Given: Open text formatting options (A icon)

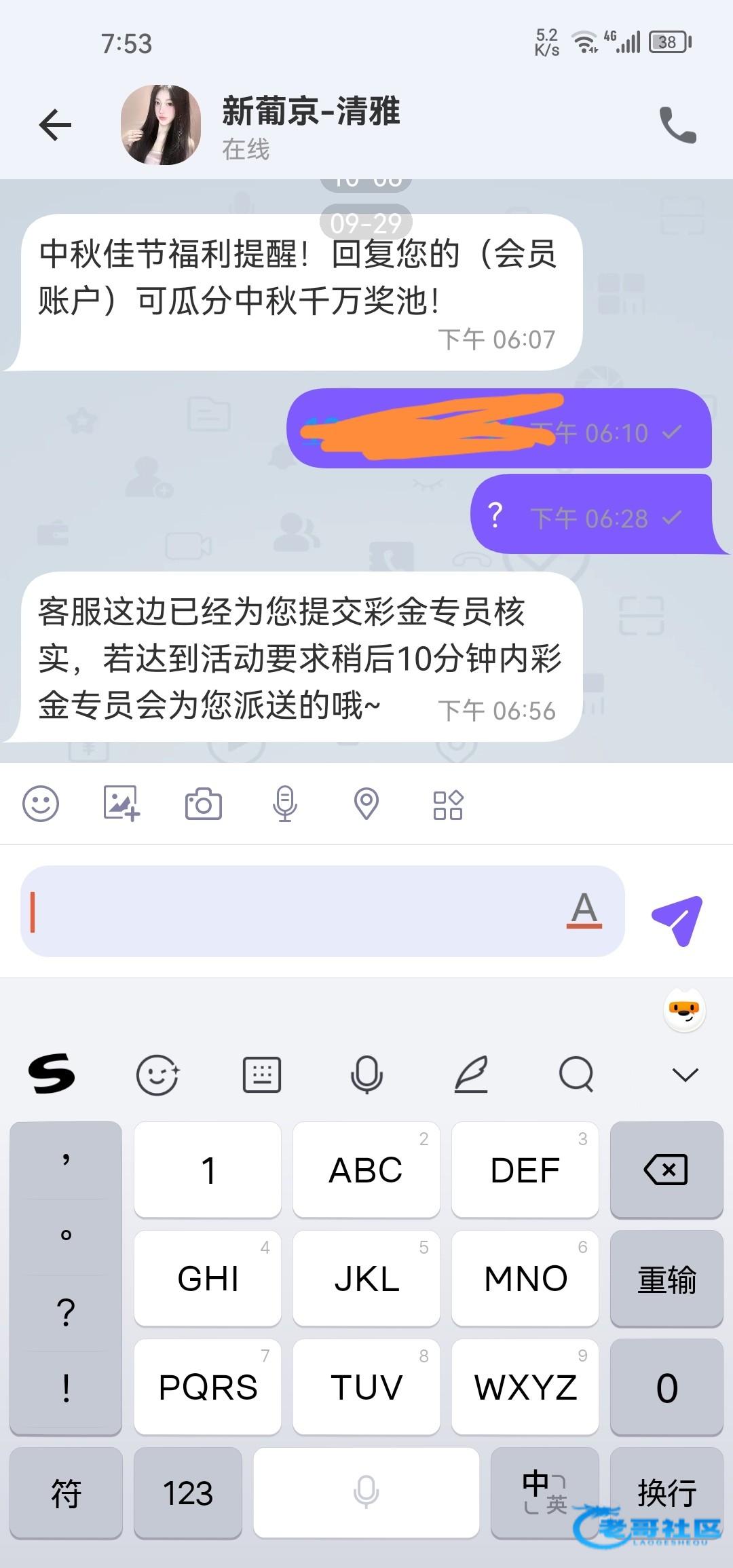Looking at the screenshot, I should click(x=584, y=910).
